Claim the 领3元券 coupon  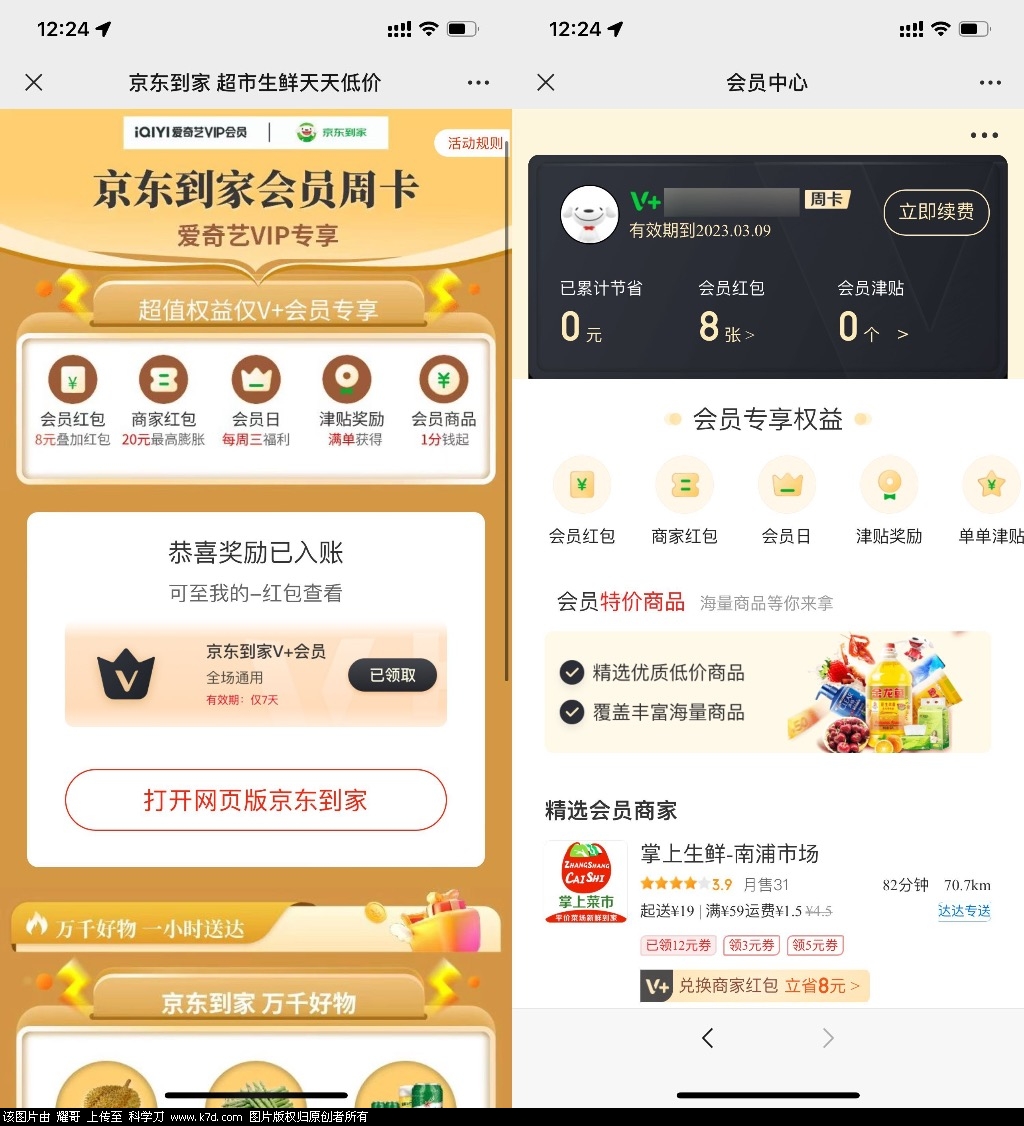coord(751,945)
